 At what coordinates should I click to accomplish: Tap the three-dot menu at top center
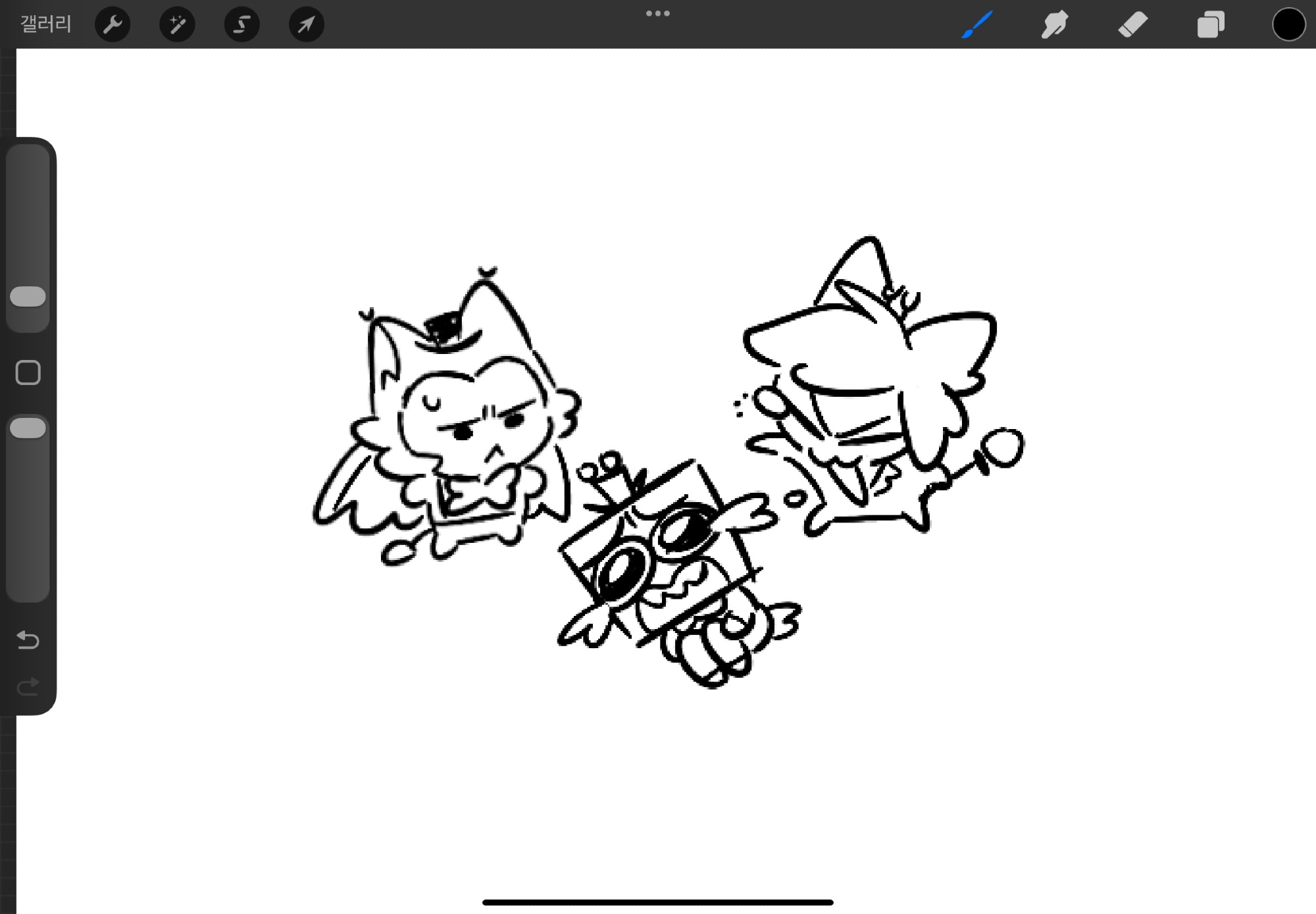point(657,13)
